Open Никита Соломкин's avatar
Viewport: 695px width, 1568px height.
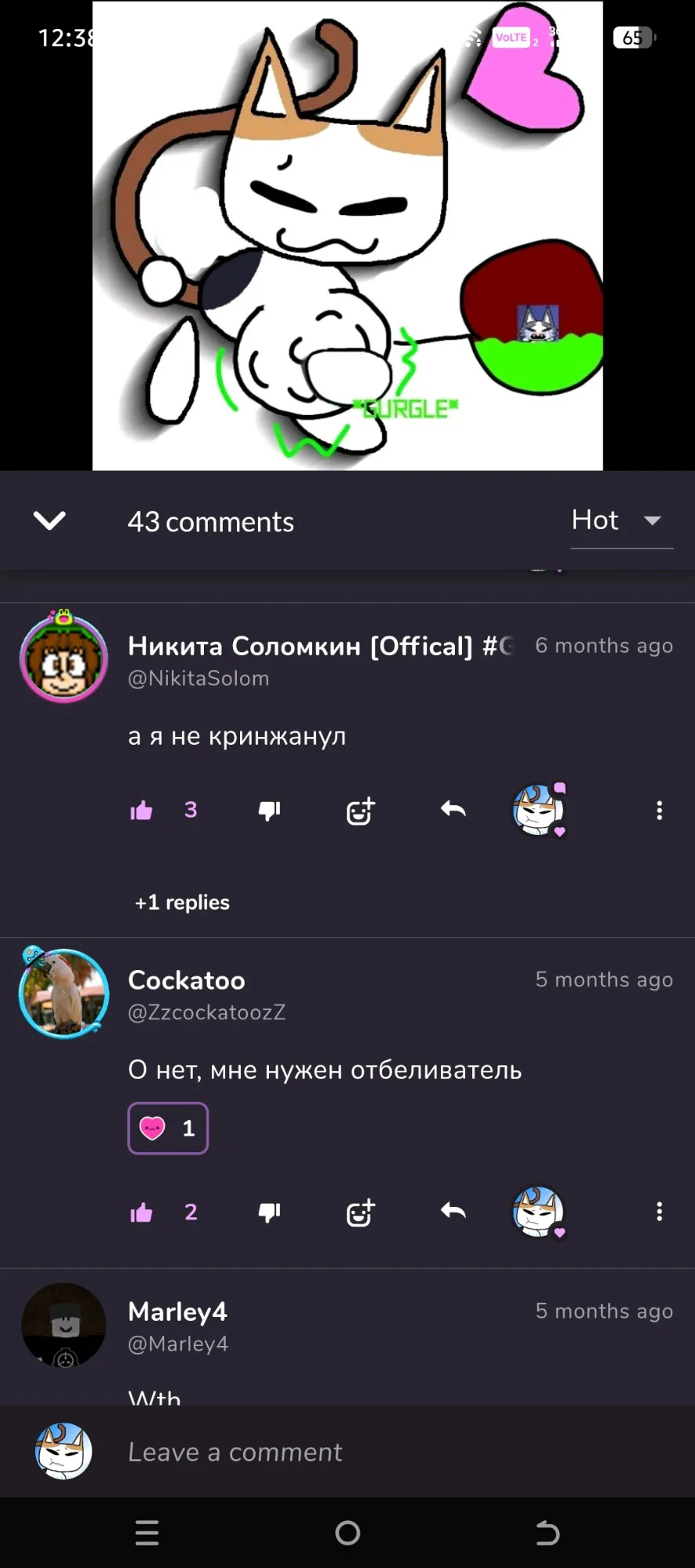pos(64,658)
